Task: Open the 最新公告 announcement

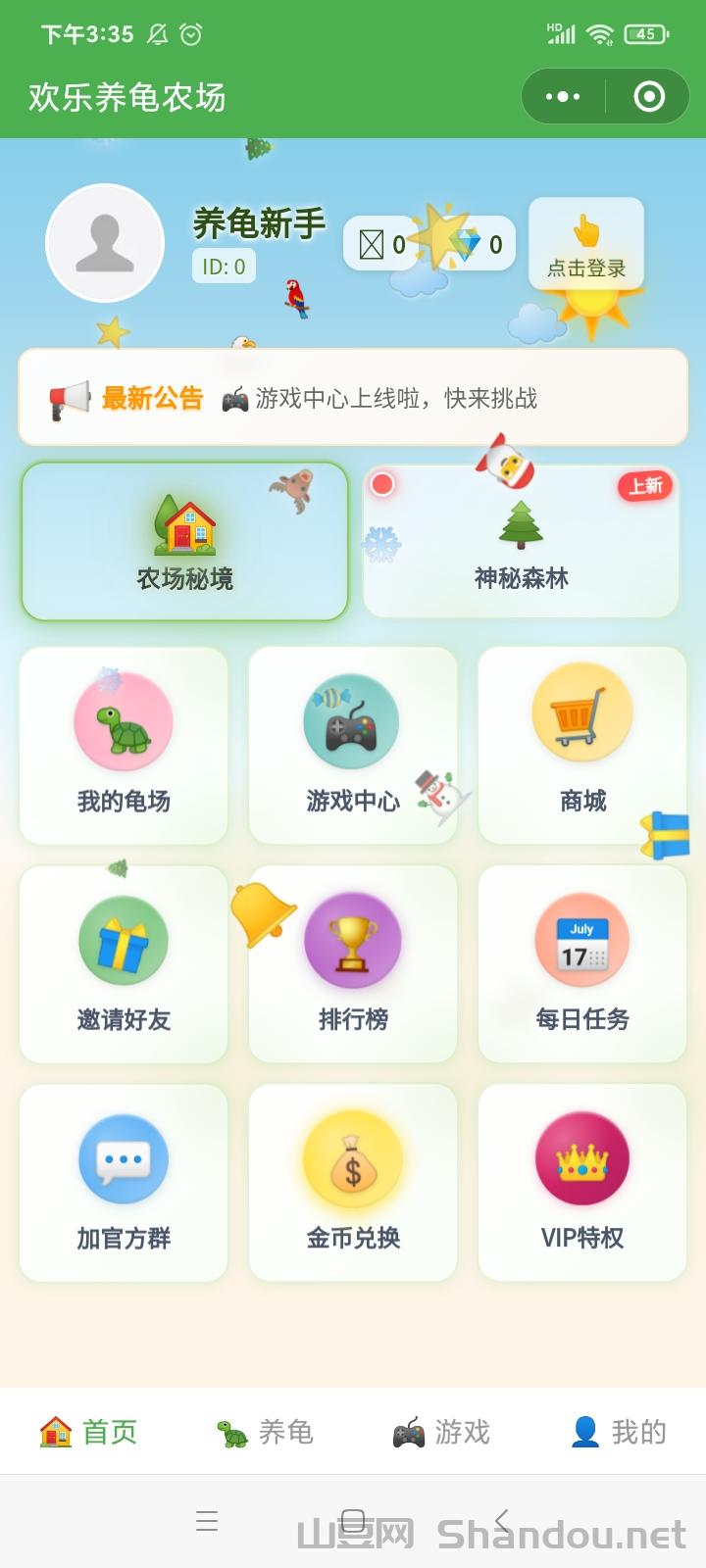Action: pos(353,397)
